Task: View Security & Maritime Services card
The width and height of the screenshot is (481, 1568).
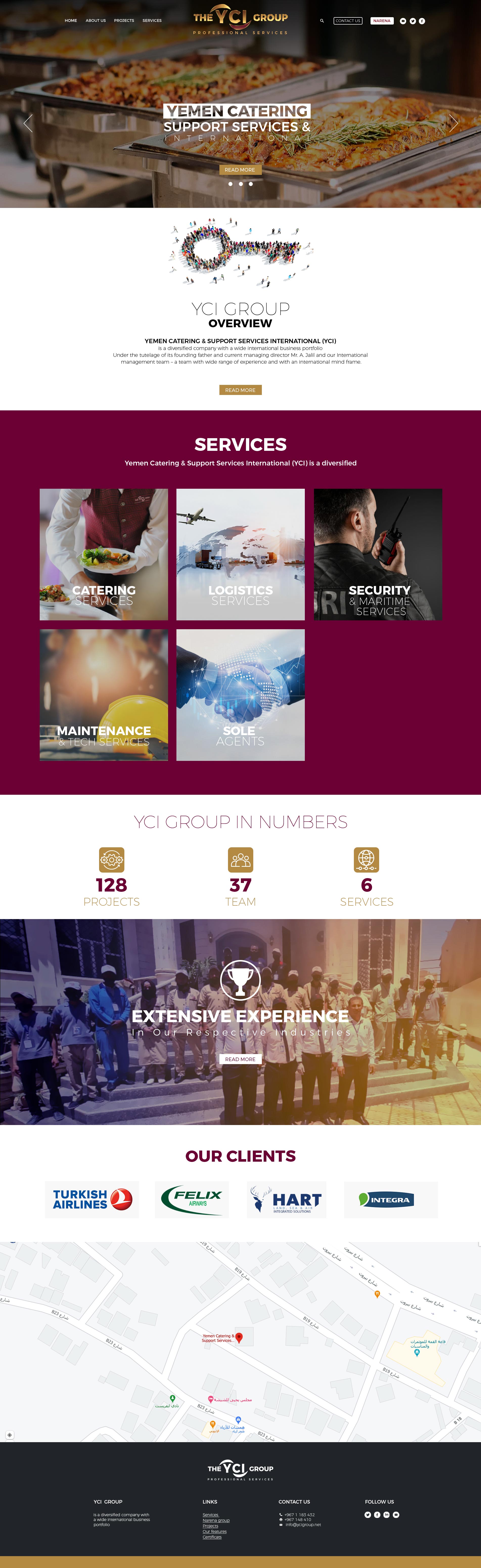Action: pos(377,554)
